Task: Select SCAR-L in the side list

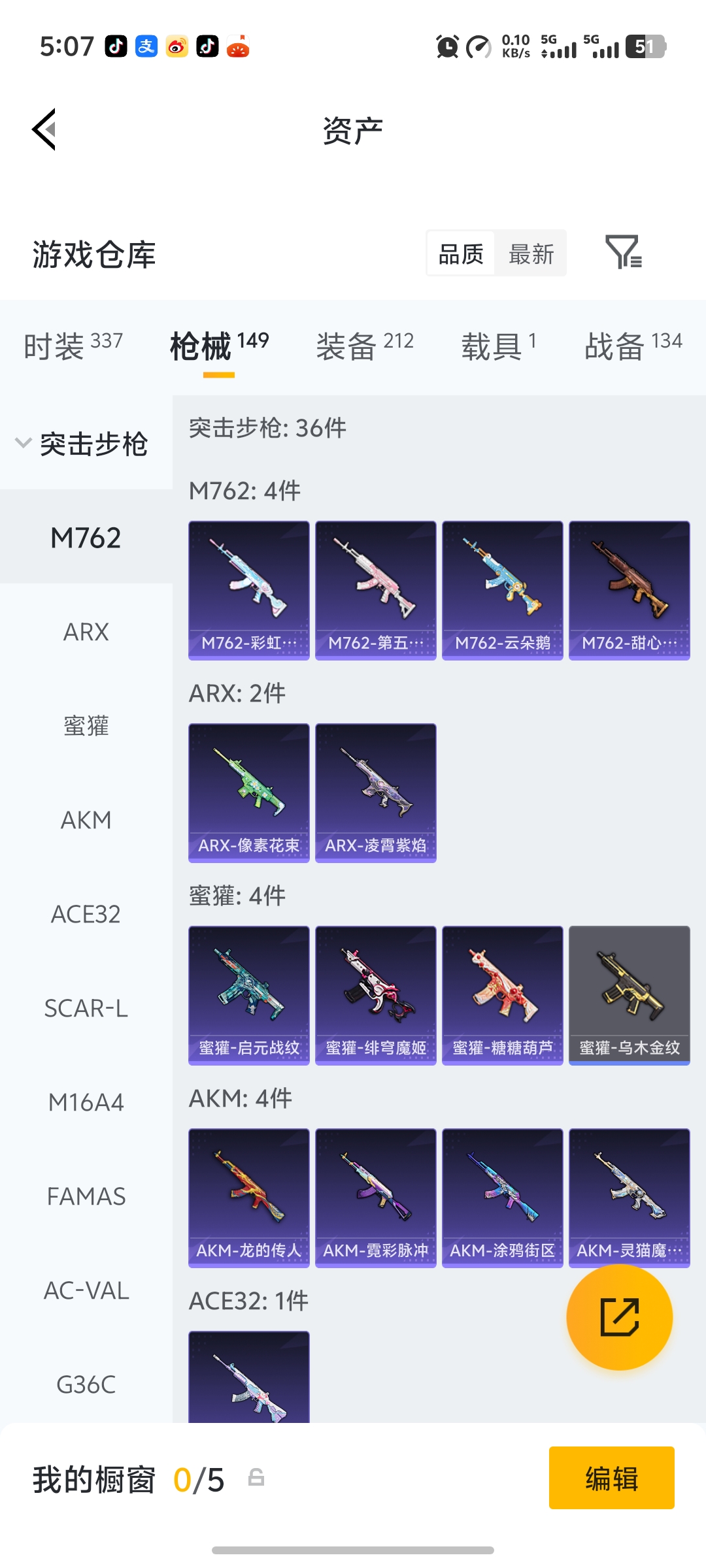Action: coord(86,1008)
